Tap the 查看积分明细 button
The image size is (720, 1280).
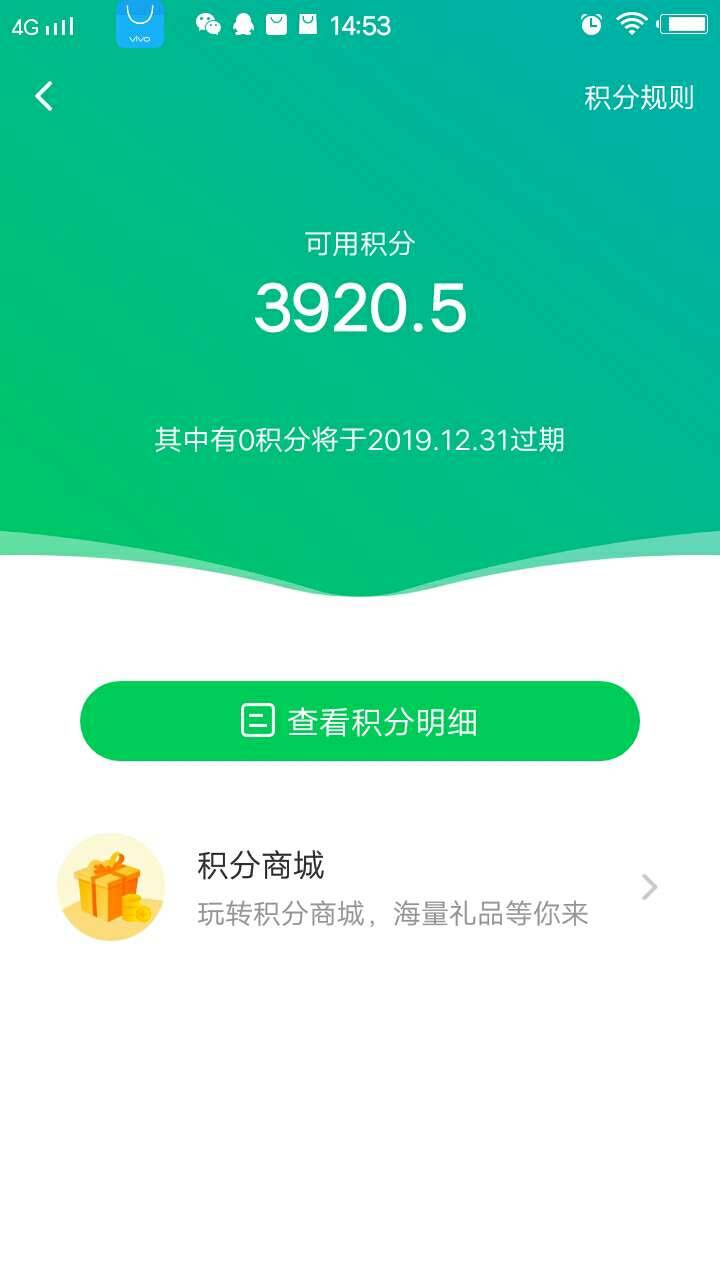pos(360,719)
